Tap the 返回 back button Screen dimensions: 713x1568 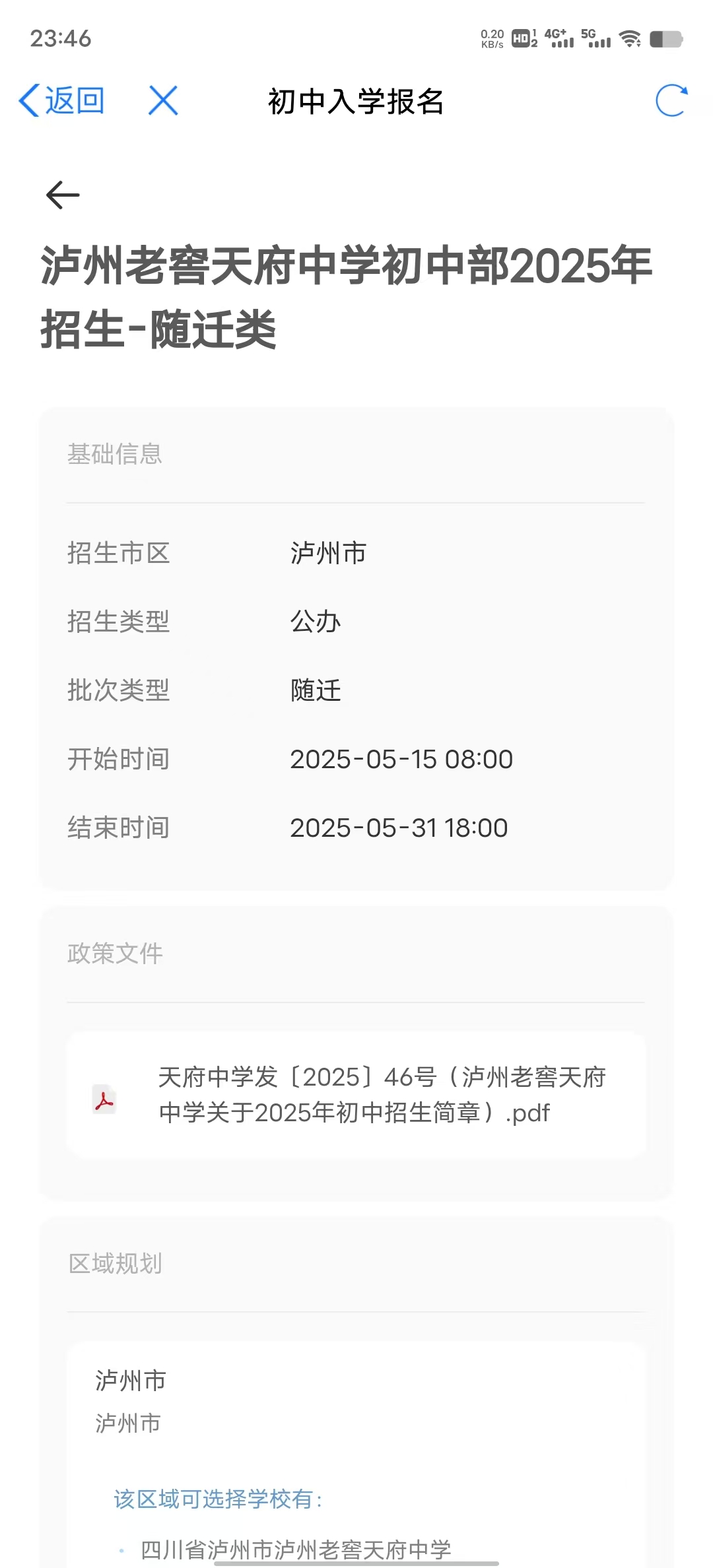[x=62, y=101]
